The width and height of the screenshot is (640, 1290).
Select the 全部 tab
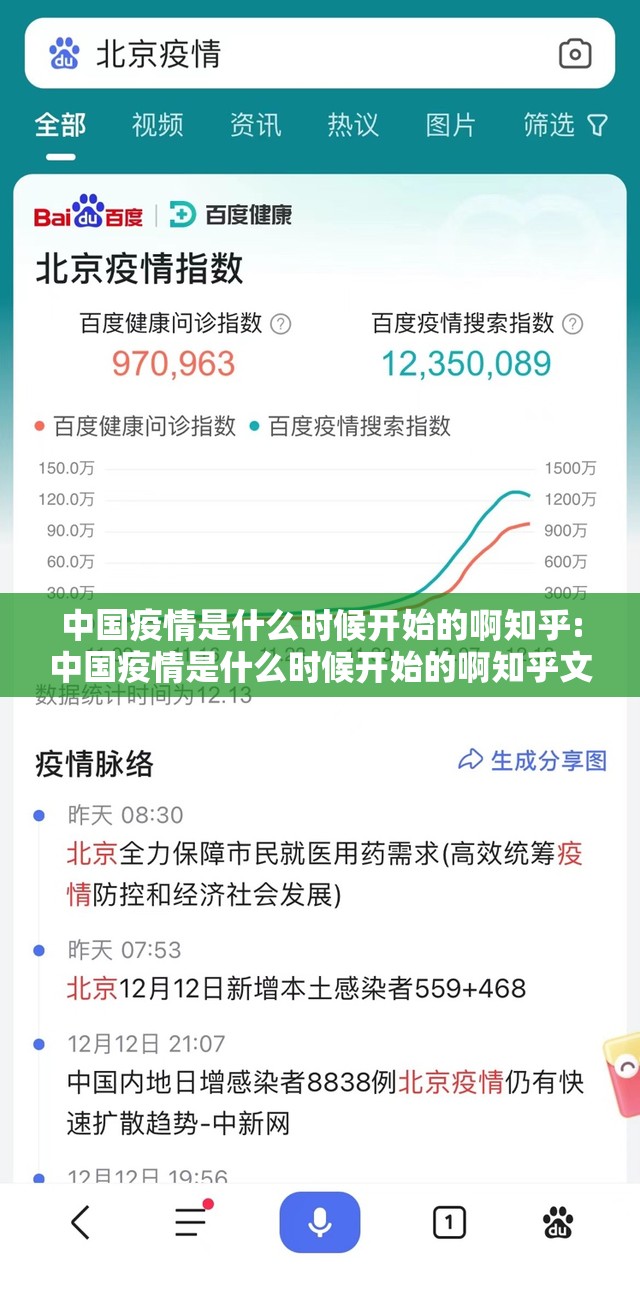(x=60, y=125)
